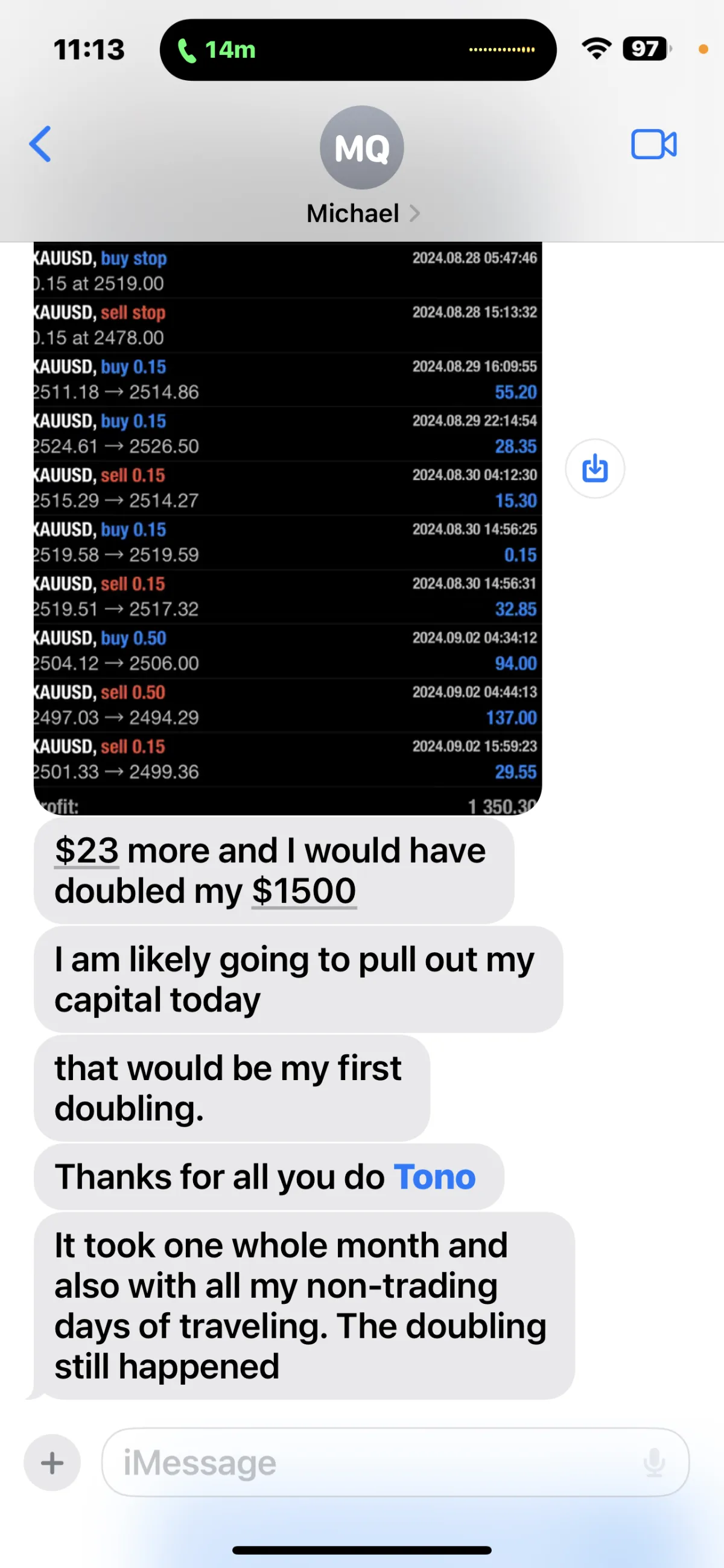Tap the underlined $23 amount
This screenshot has height=1568, width=724.
pos(86,850)
